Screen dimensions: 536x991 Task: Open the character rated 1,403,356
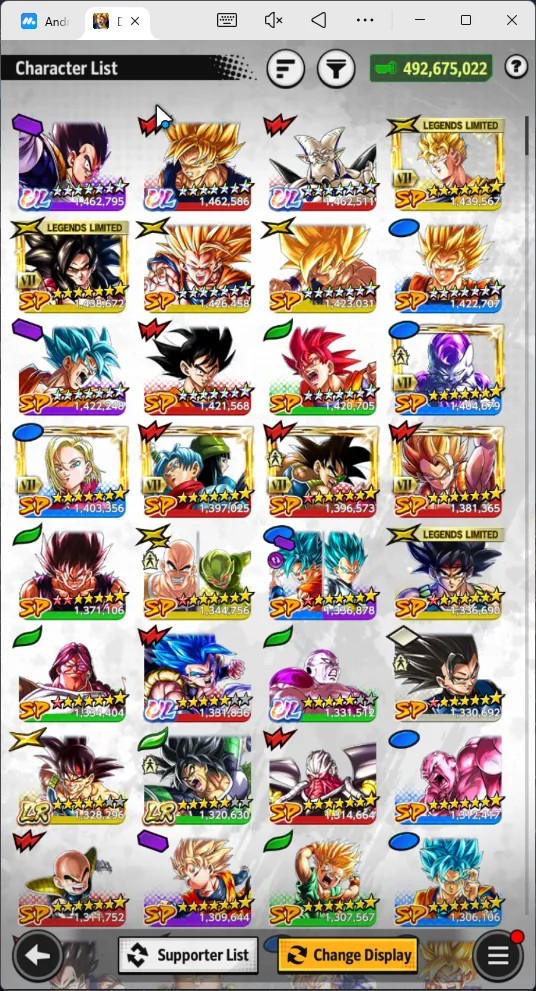click(71, 471)
